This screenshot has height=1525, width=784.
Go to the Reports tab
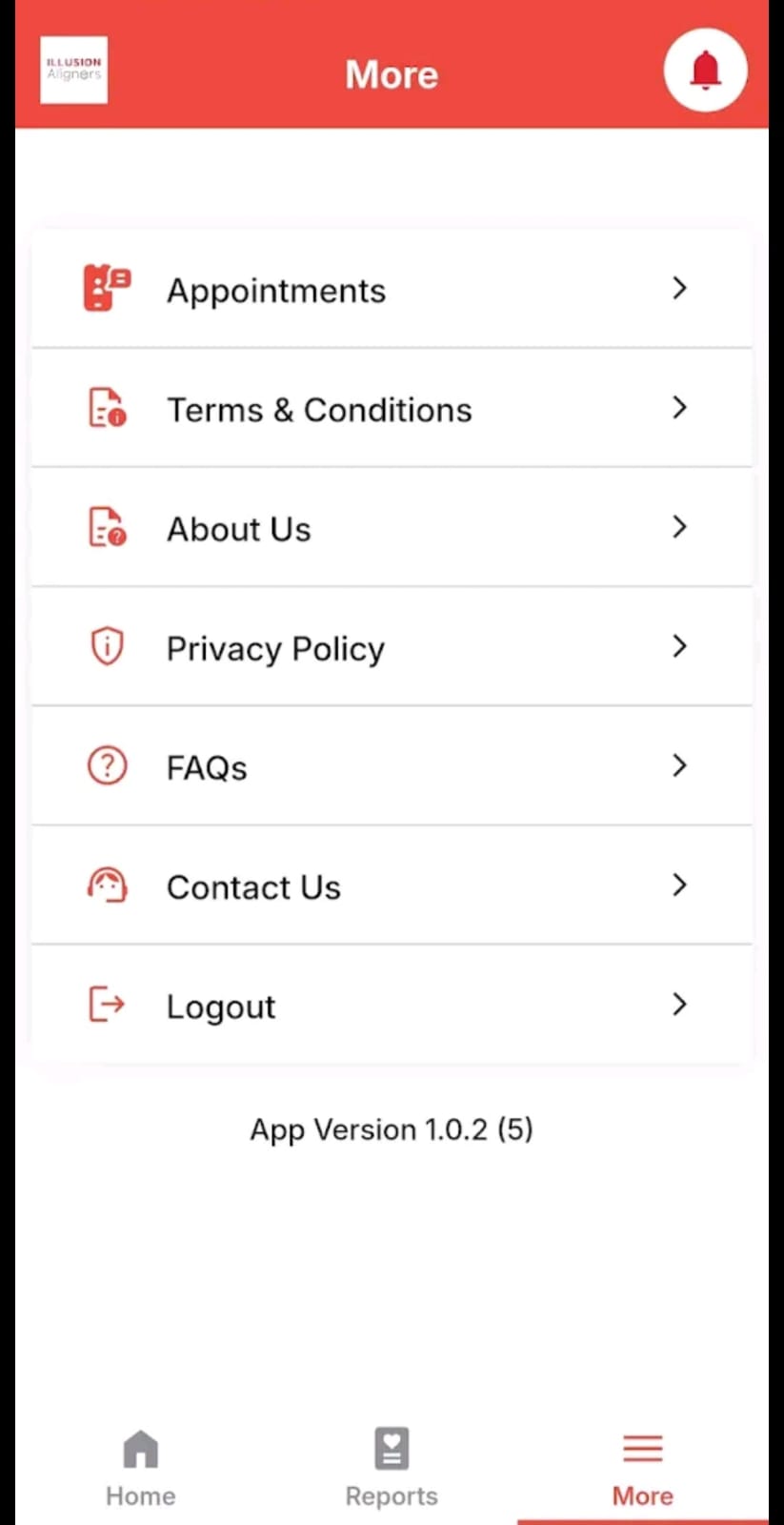tap(392, 1468)
